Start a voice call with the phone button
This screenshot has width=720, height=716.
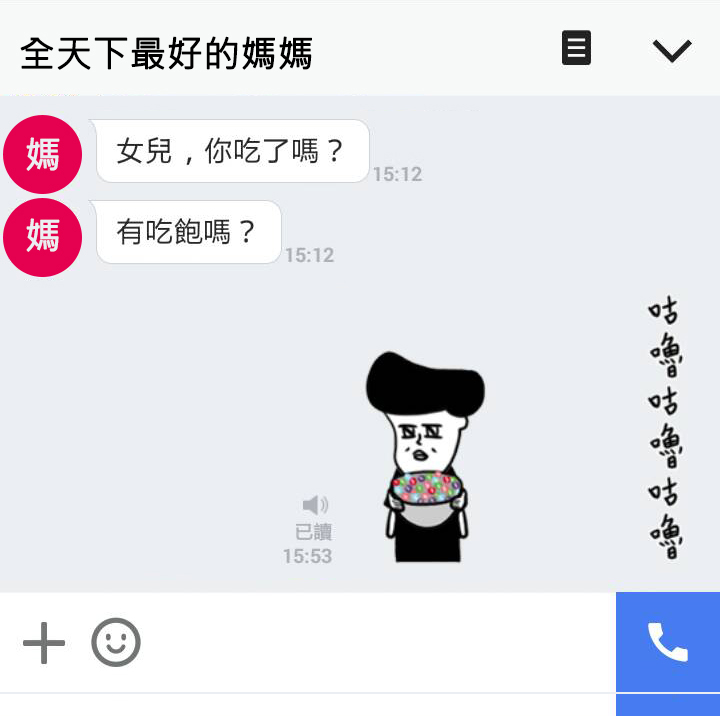(x=667, y=641)
